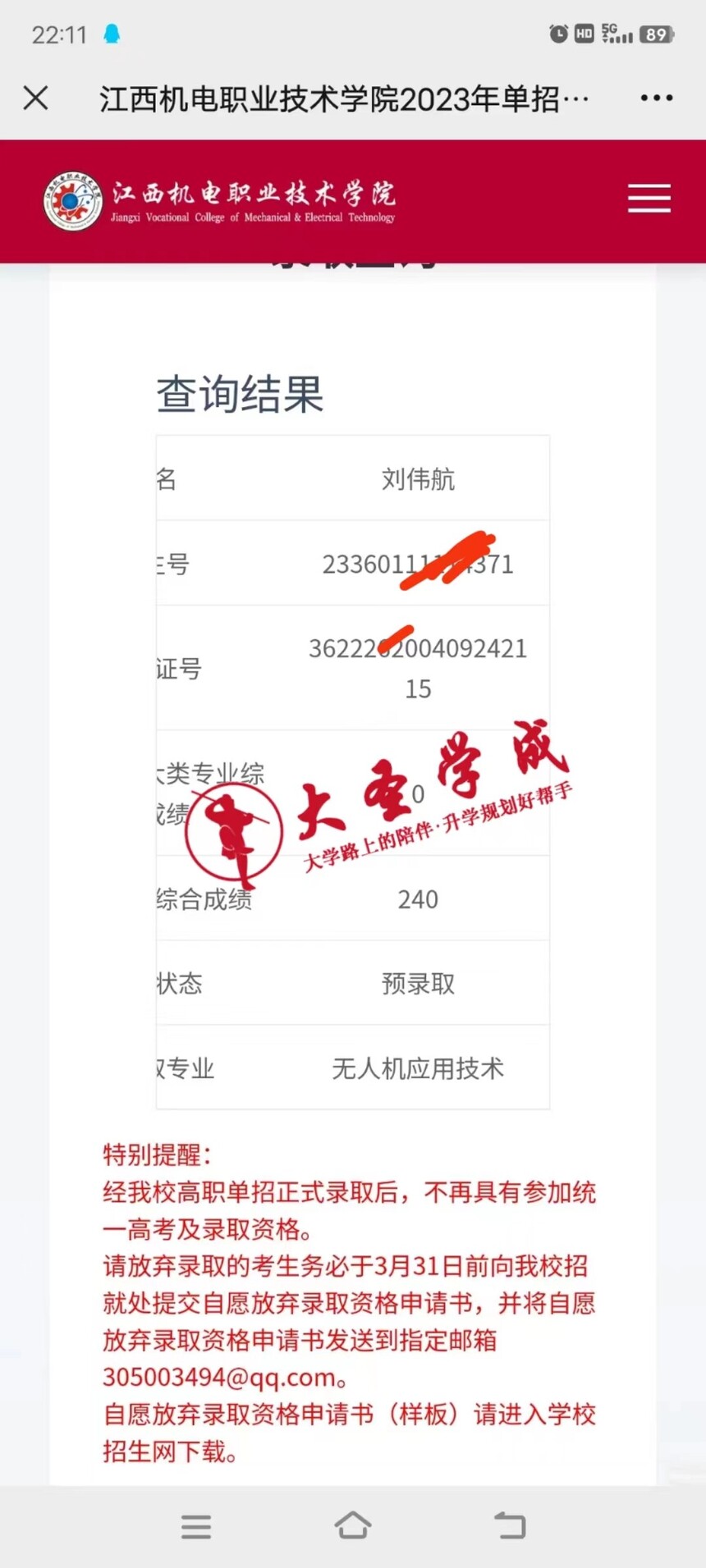Open the site's hamburger navigation menu
Image resolution: width=706 pixels, height=1568 pixels.
[649, 199]
